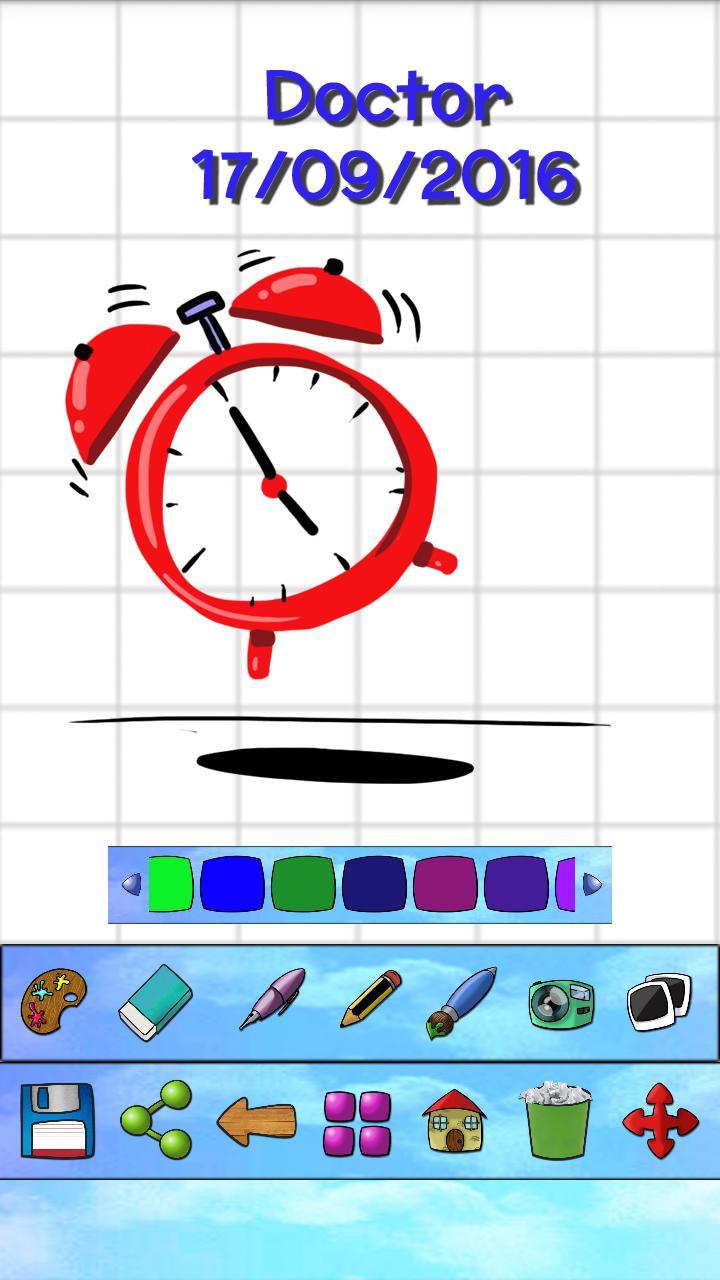
Task: Select the magenta purple color swatch
Action: [x=445, y=884]
